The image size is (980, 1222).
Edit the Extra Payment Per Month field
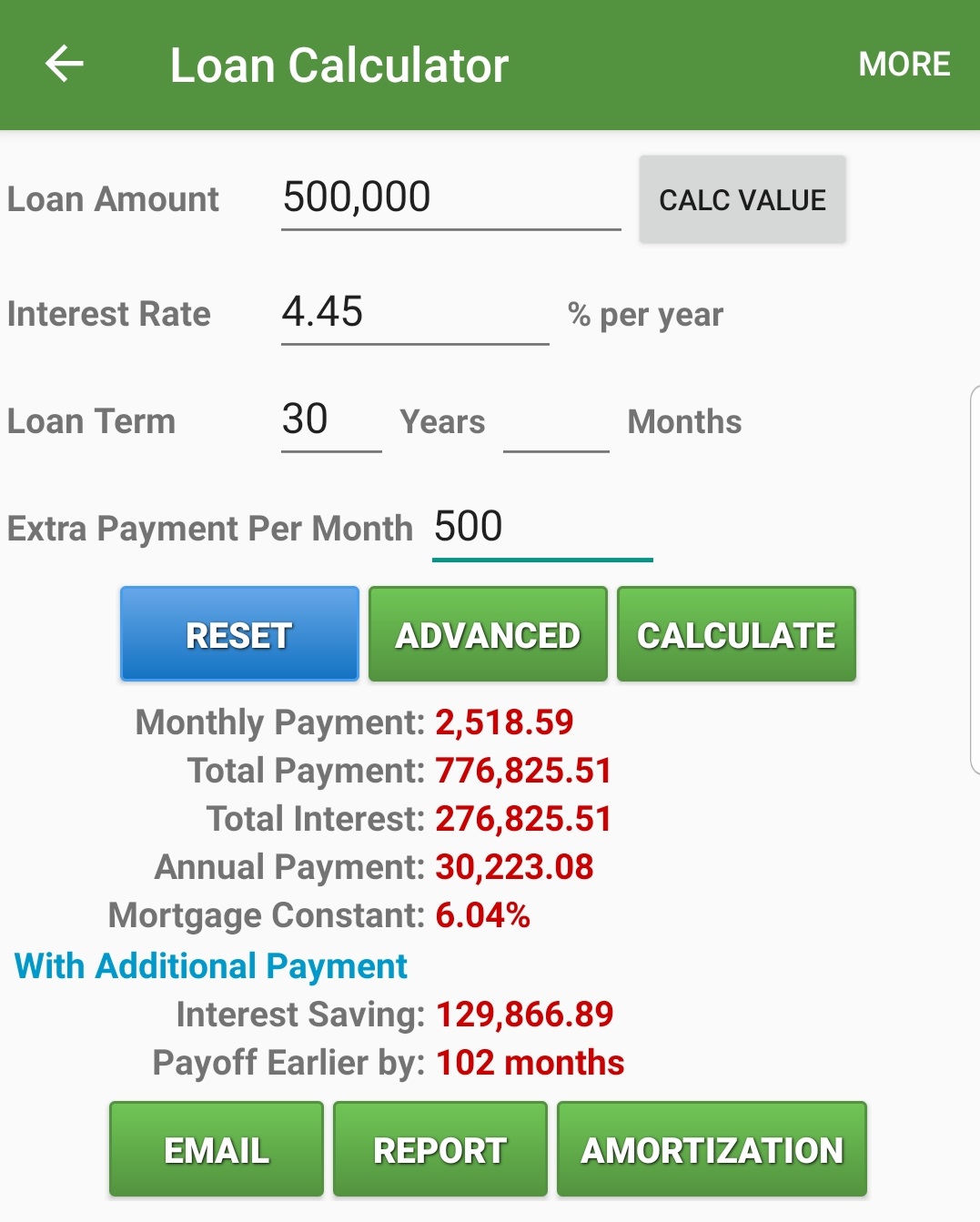pyautogui.click(x=541, y=529)
